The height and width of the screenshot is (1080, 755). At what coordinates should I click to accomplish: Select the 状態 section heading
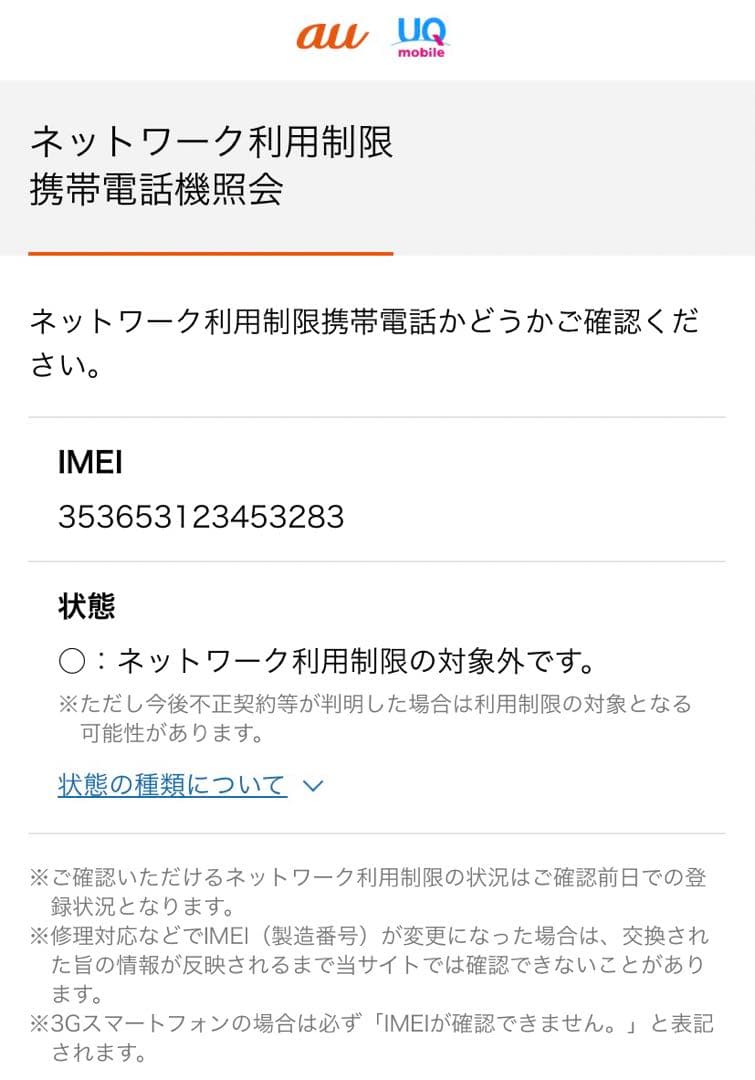79,604
